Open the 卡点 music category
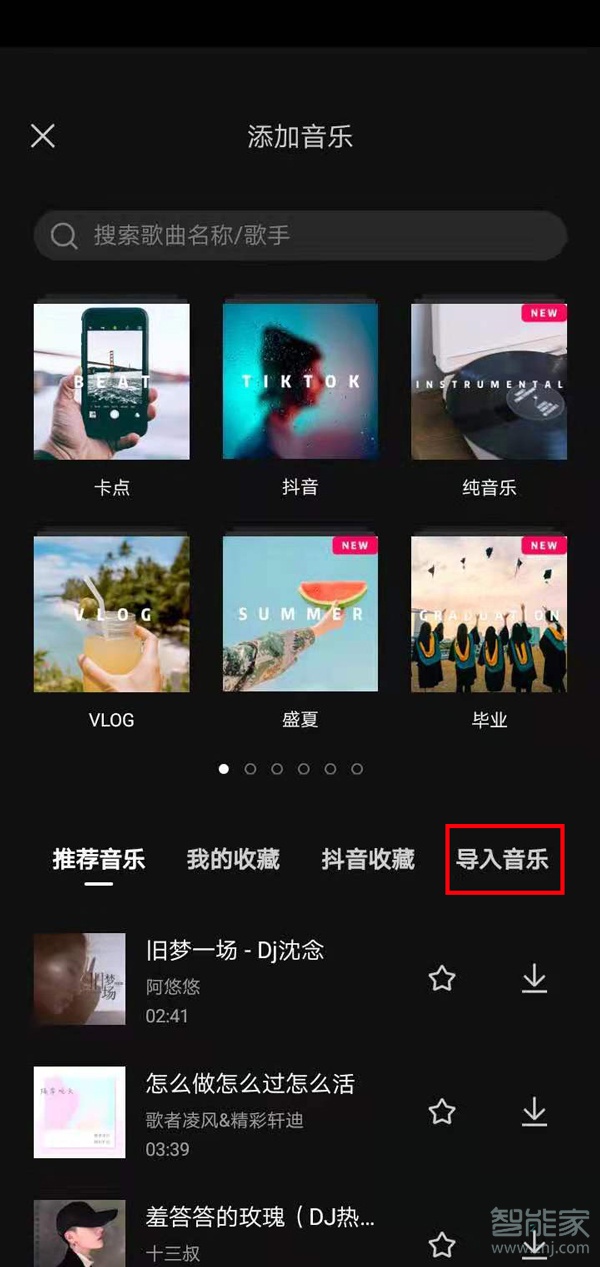 (x=111, y=382)
